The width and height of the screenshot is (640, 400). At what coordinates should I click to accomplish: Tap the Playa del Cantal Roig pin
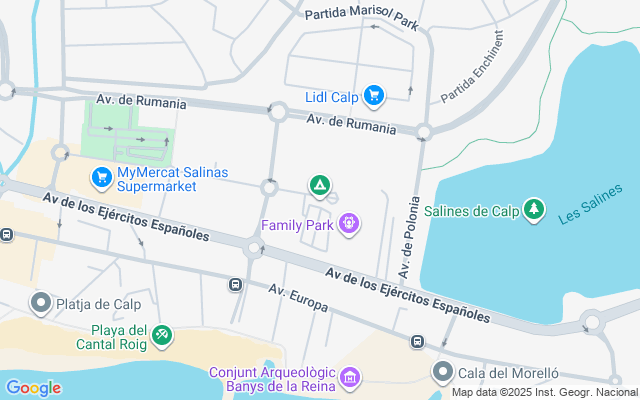[162, 337]
